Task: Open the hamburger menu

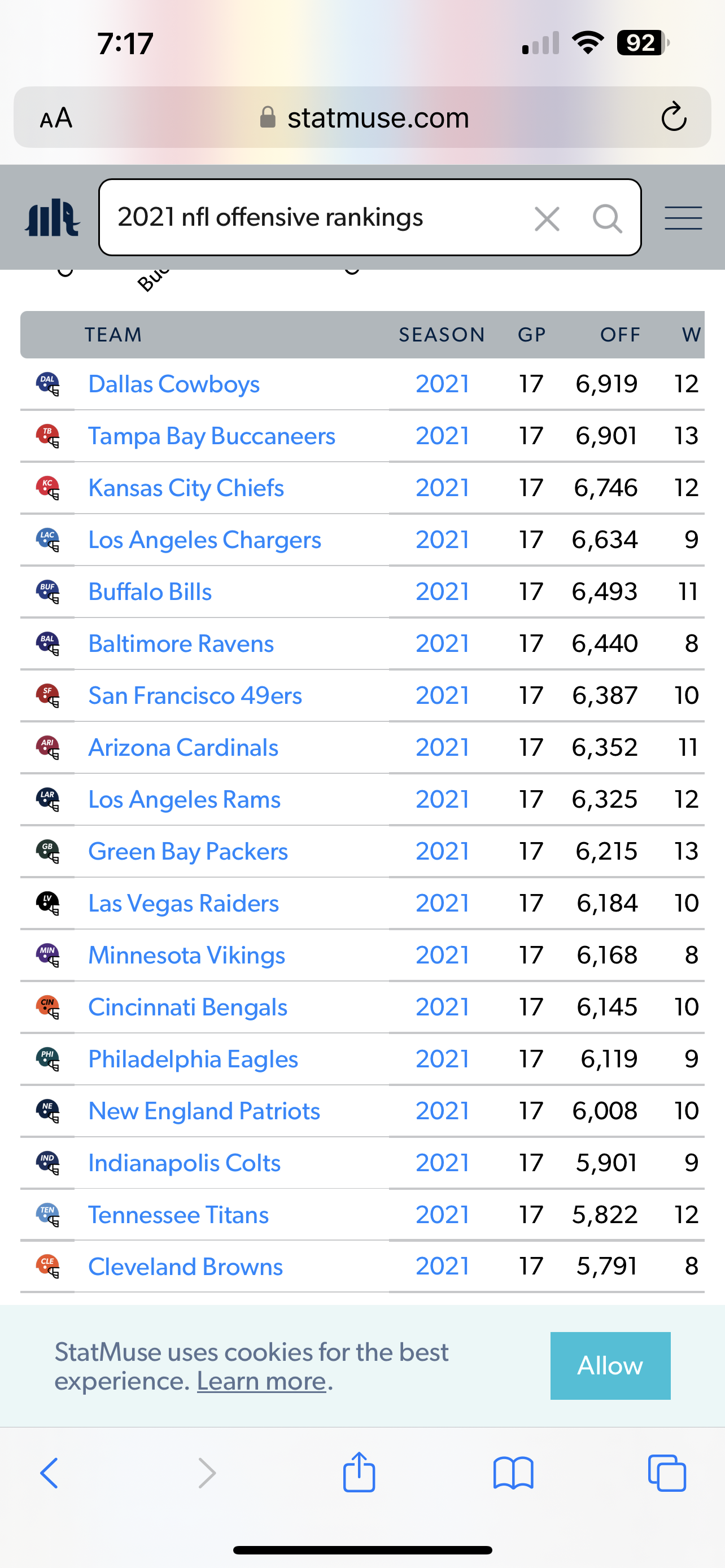Action: (683, 218)
